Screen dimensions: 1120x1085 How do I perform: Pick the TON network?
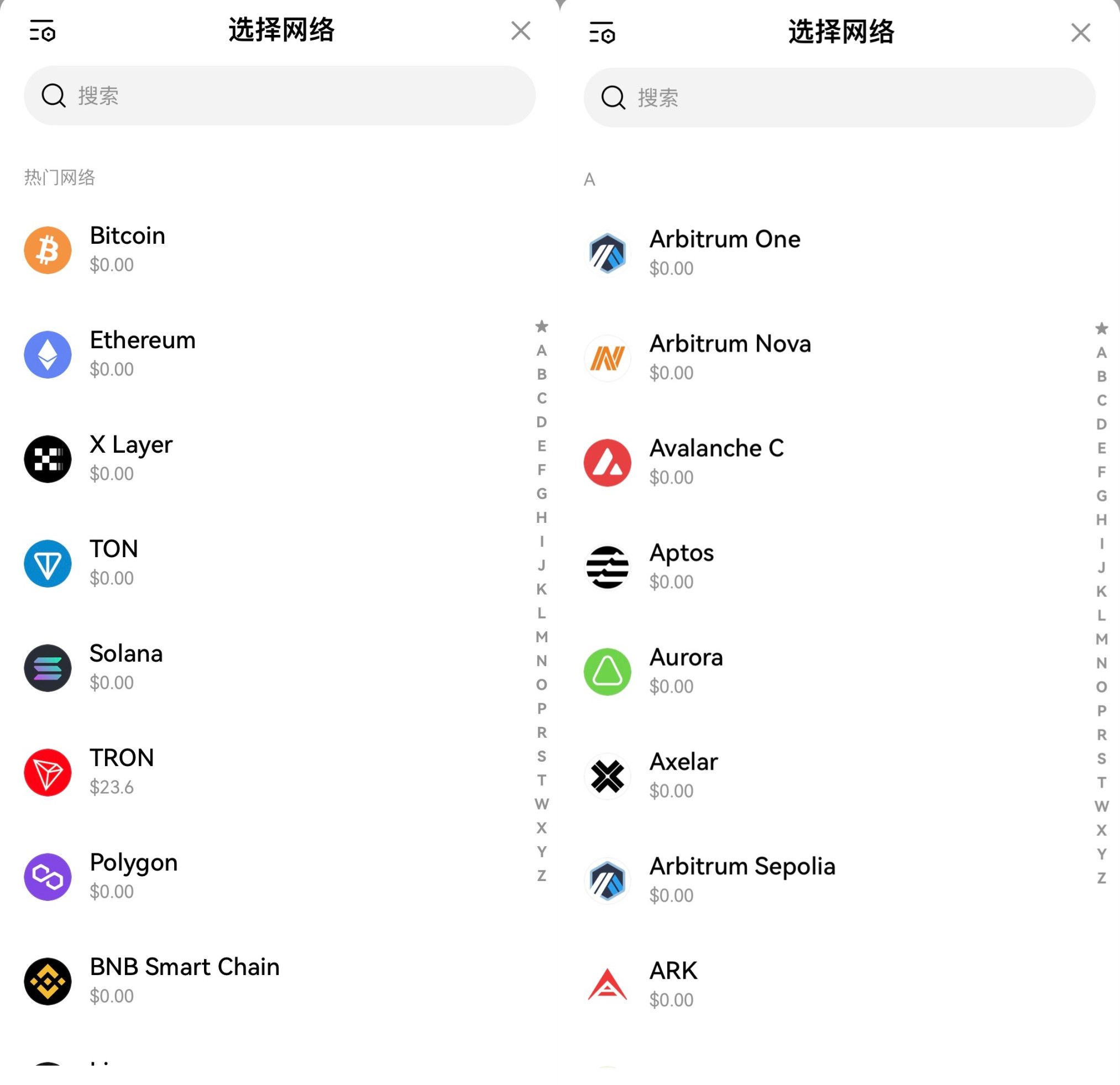tap(114, 563)
